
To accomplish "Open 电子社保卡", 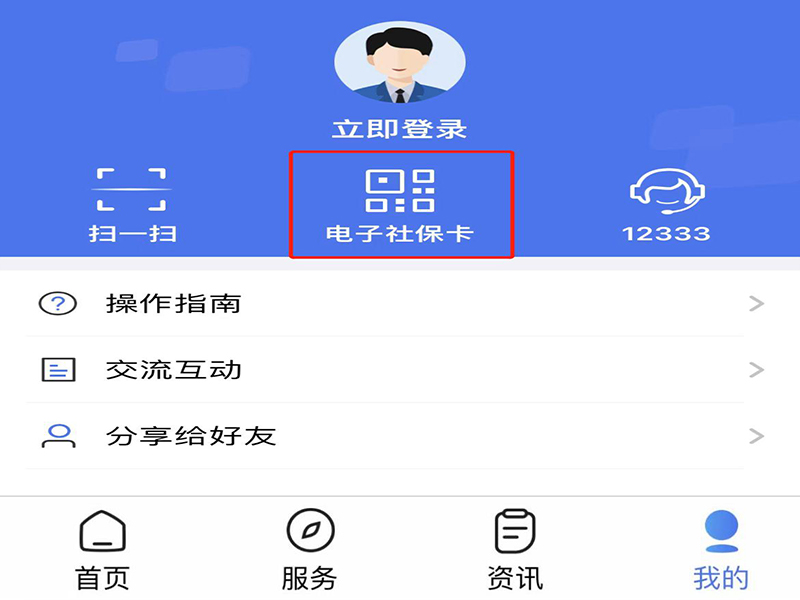I will tap(400, 204).
